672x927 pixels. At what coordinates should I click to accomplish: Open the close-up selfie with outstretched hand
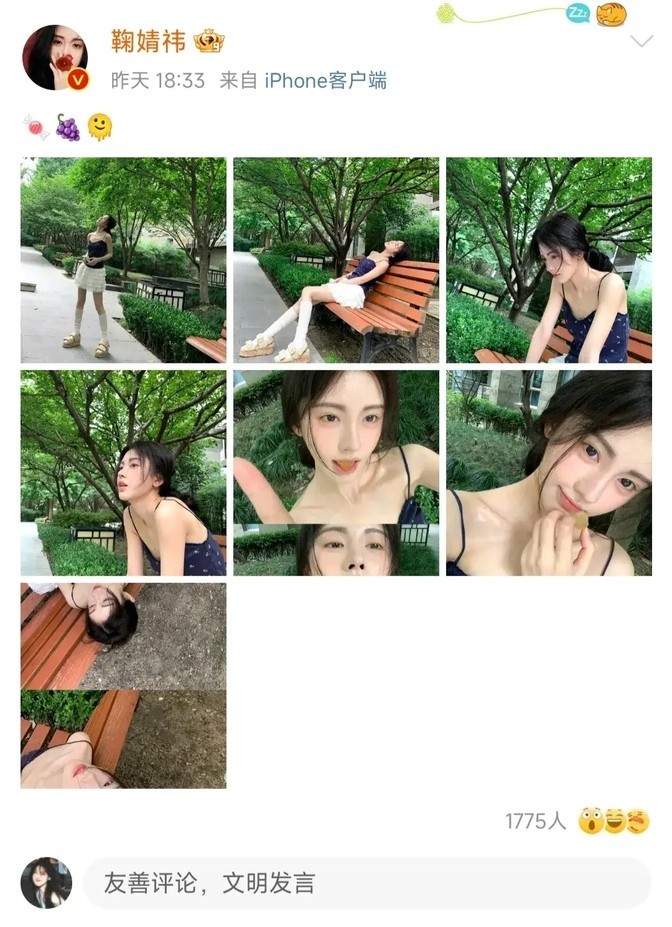tap(336, 473)
